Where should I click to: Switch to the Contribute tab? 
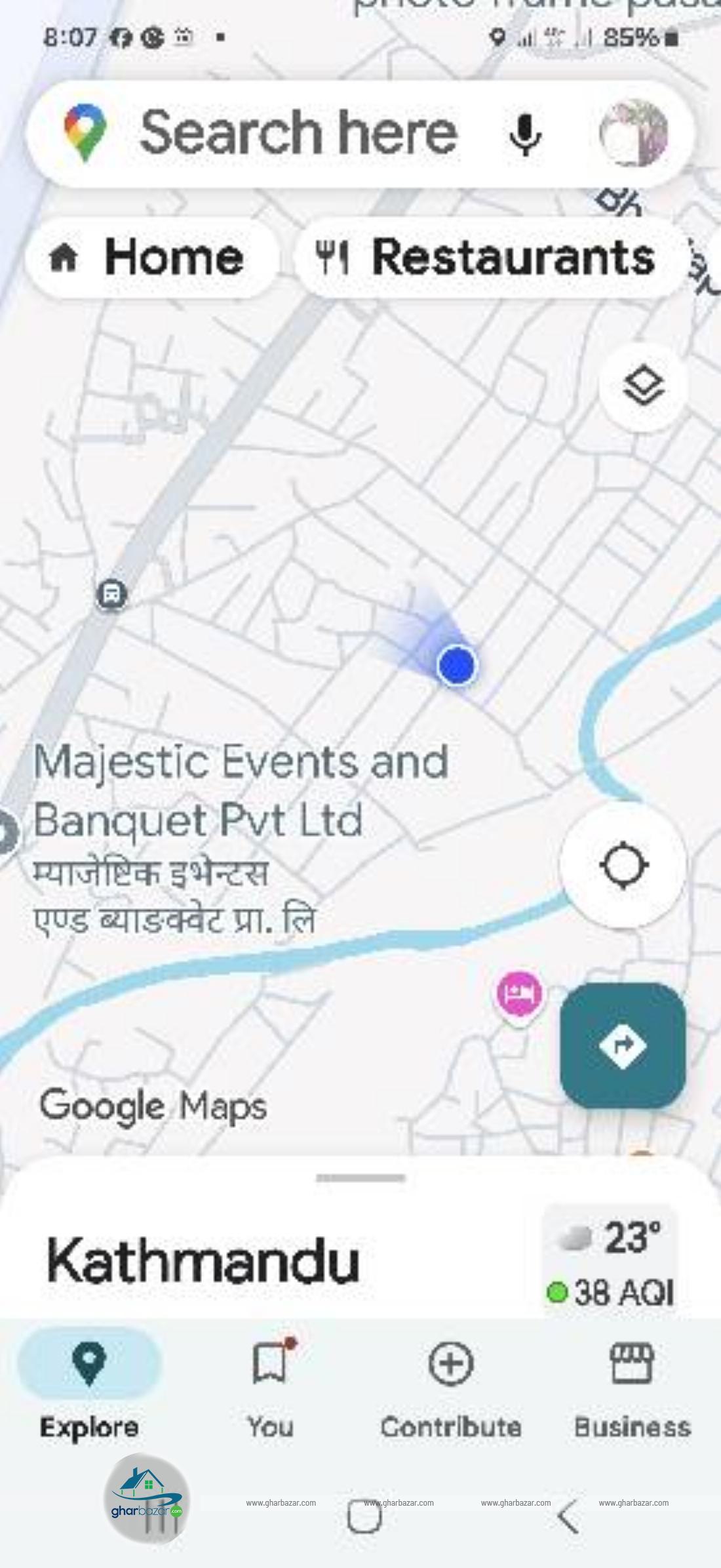(x=451, y=1384)
